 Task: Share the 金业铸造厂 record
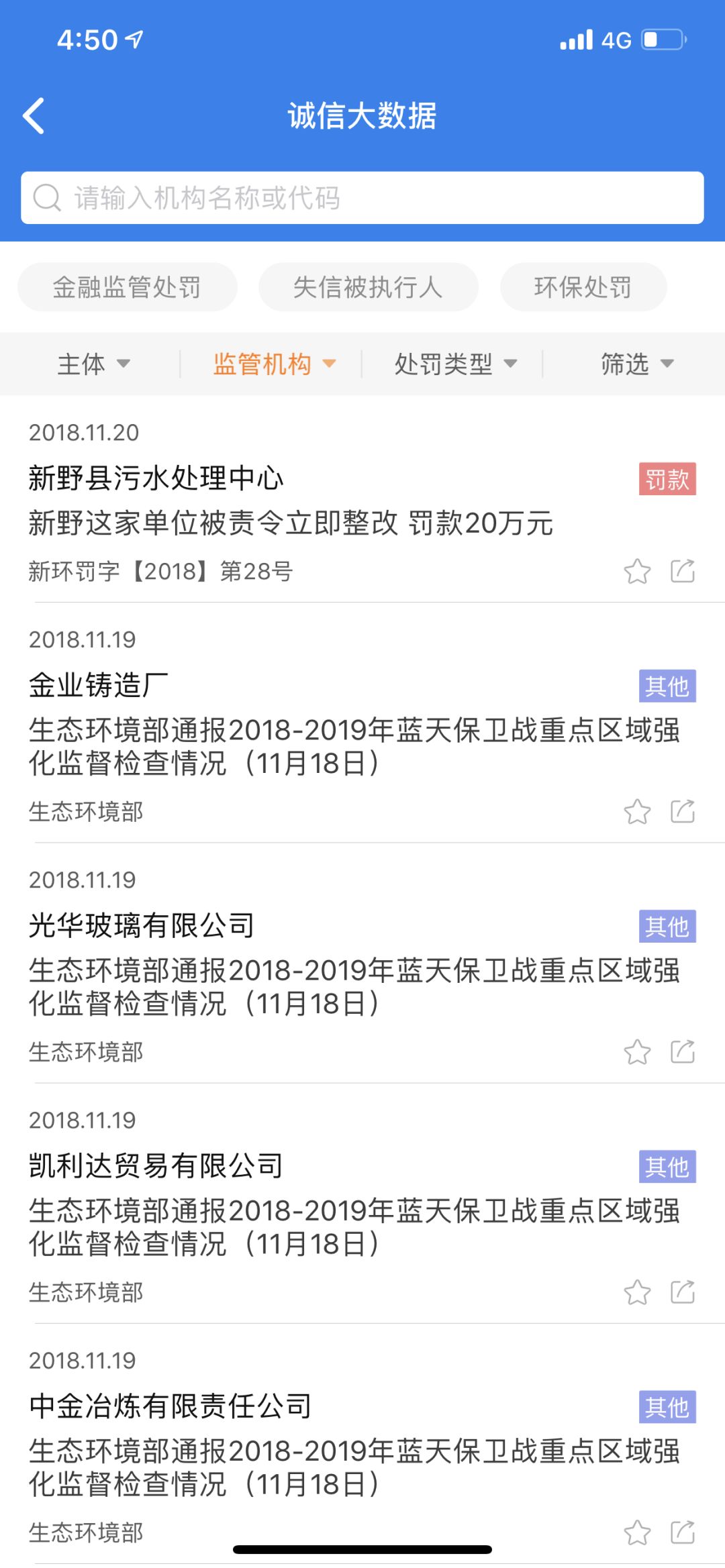[683, 812]
